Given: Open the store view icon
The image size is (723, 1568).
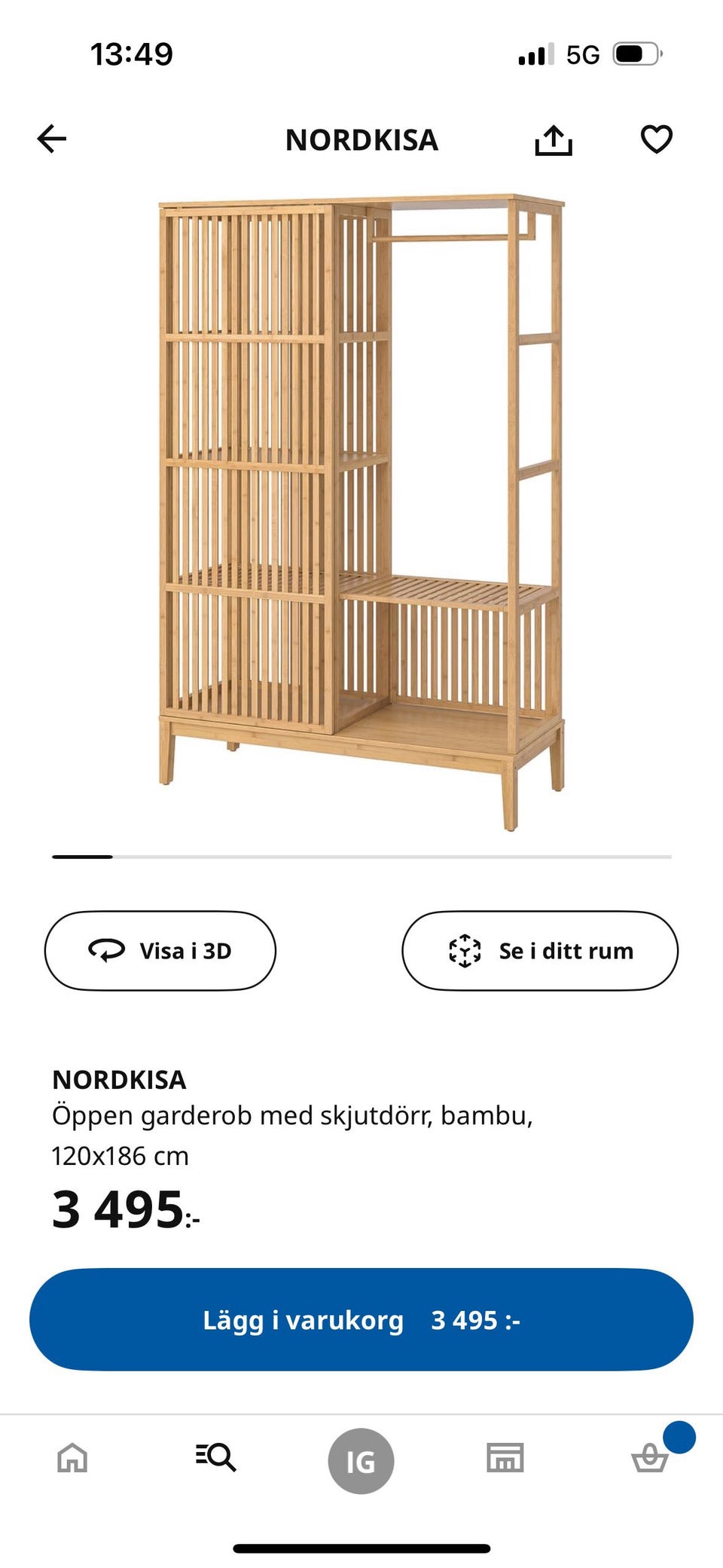Looking at the screenshot, I should click(506, 1459).
